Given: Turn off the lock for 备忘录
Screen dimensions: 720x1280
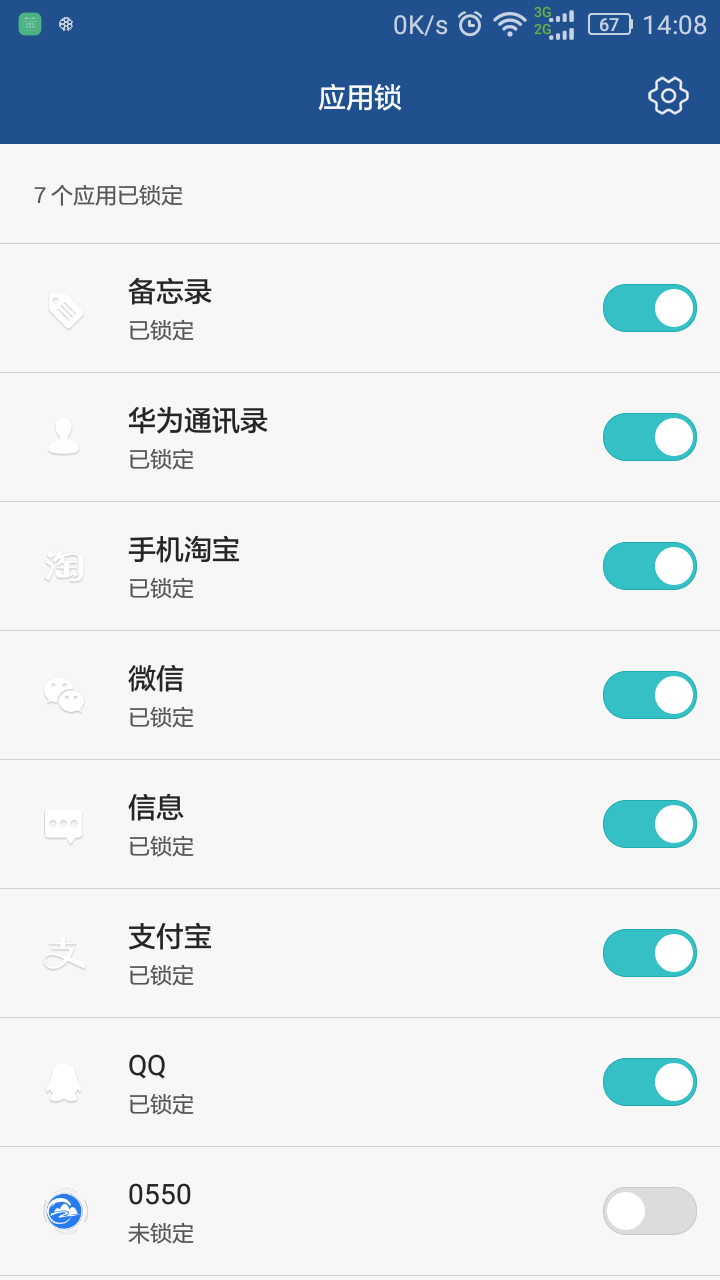Looking at the screenshot, I should [x=649, y=308].
